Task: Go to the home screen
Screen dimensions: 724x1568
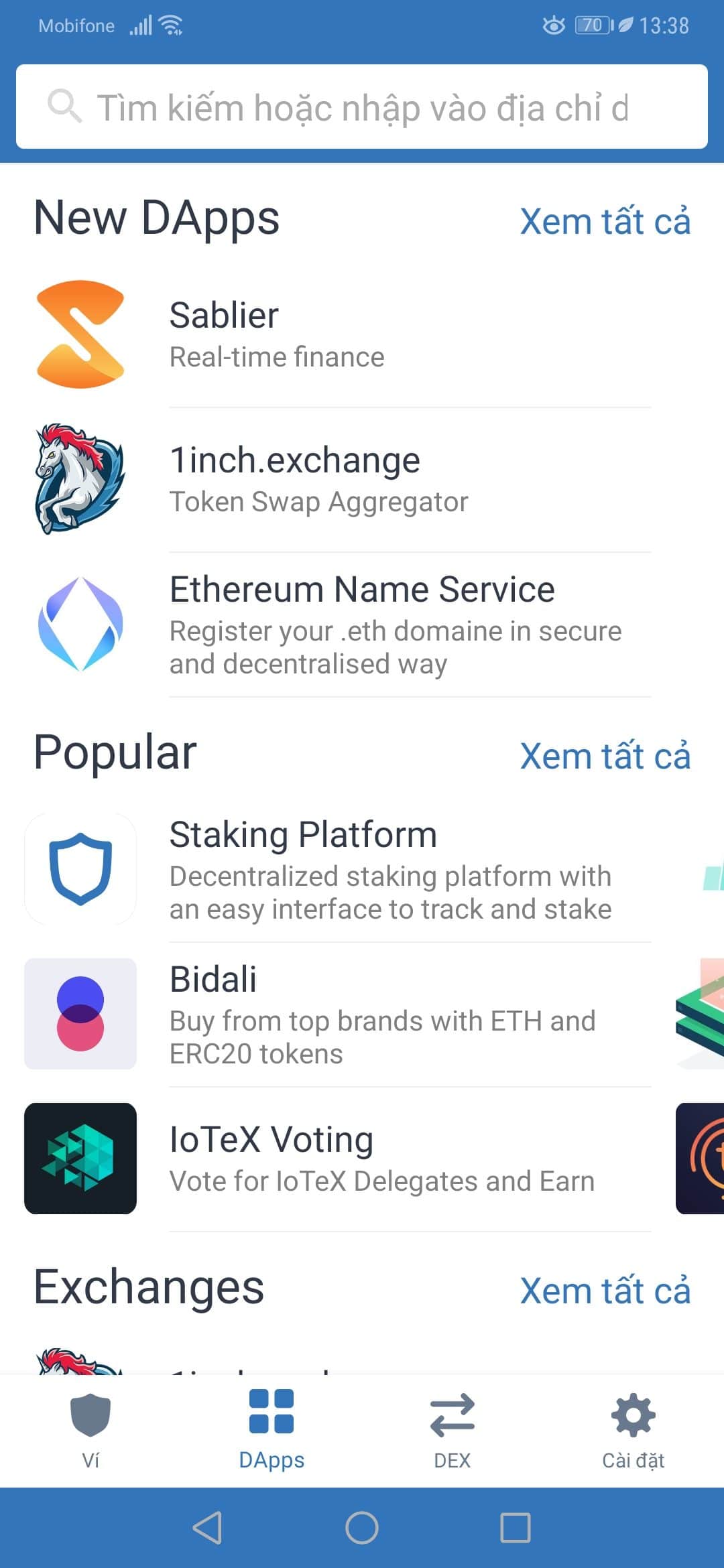Action: click(x=362, y=1528)
